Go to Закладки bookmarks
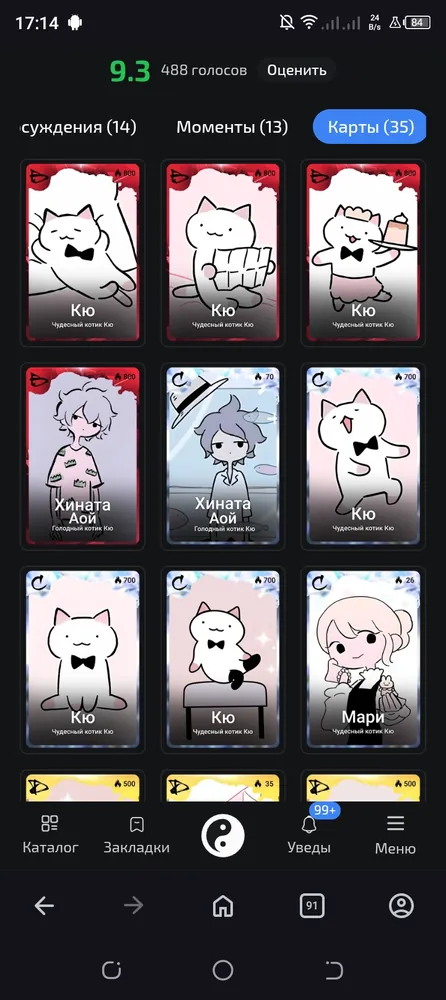The width and height of the screenshot is (446, 1000). pos(137,834)
